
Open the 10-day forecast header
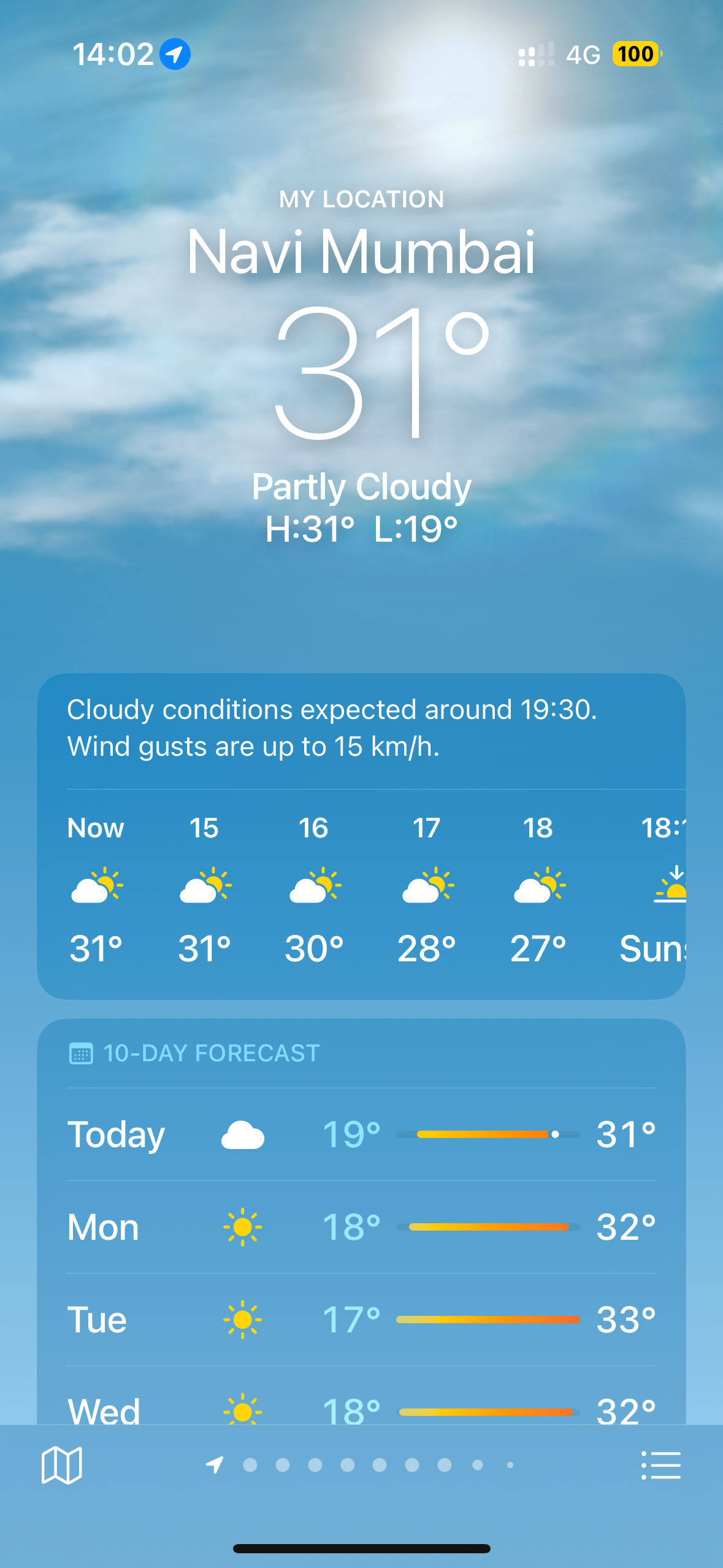coord(211,1053)
